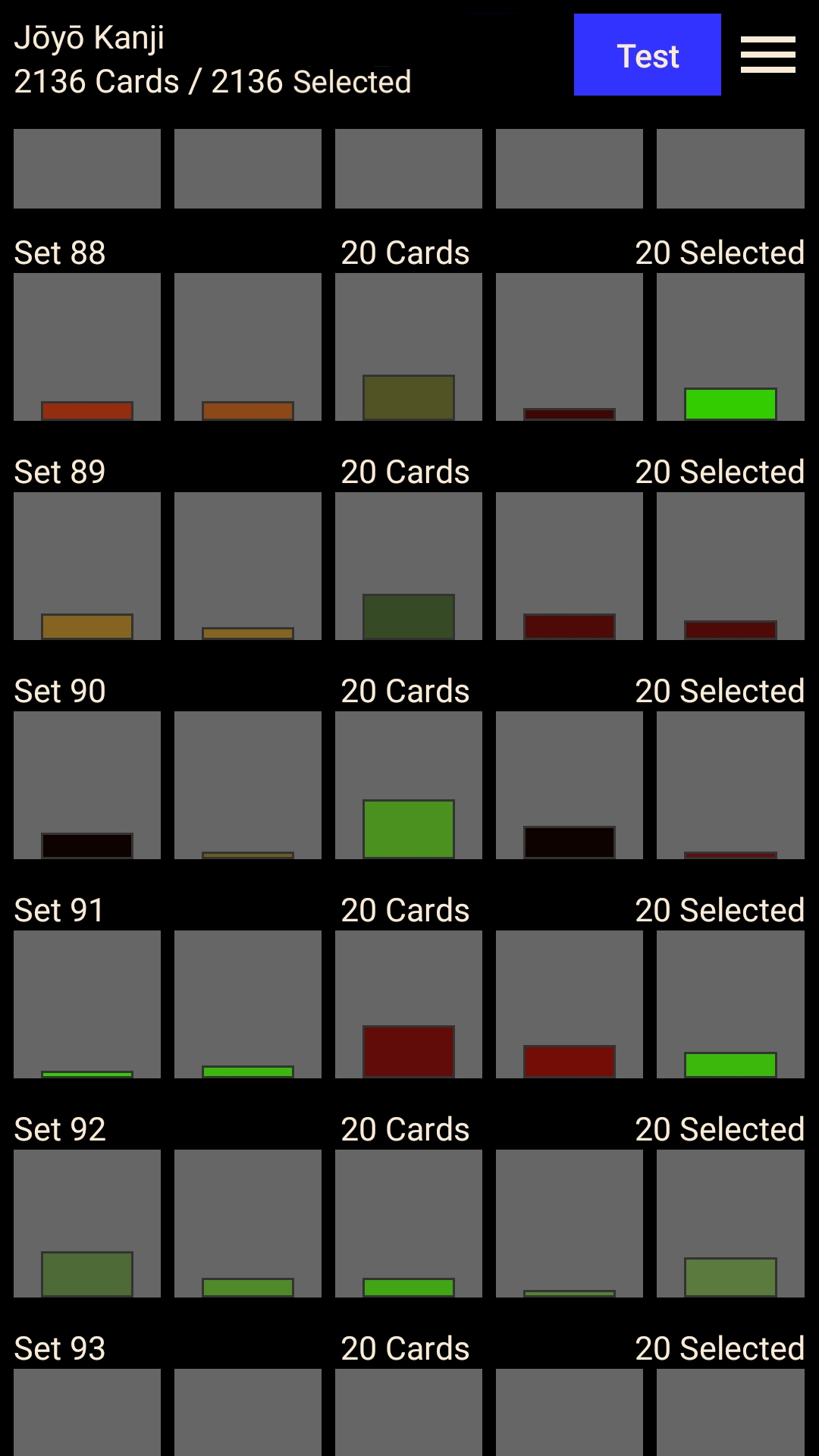Start the Test
The height and width of the screenshot is (1456, 819).
click(647, 55)
